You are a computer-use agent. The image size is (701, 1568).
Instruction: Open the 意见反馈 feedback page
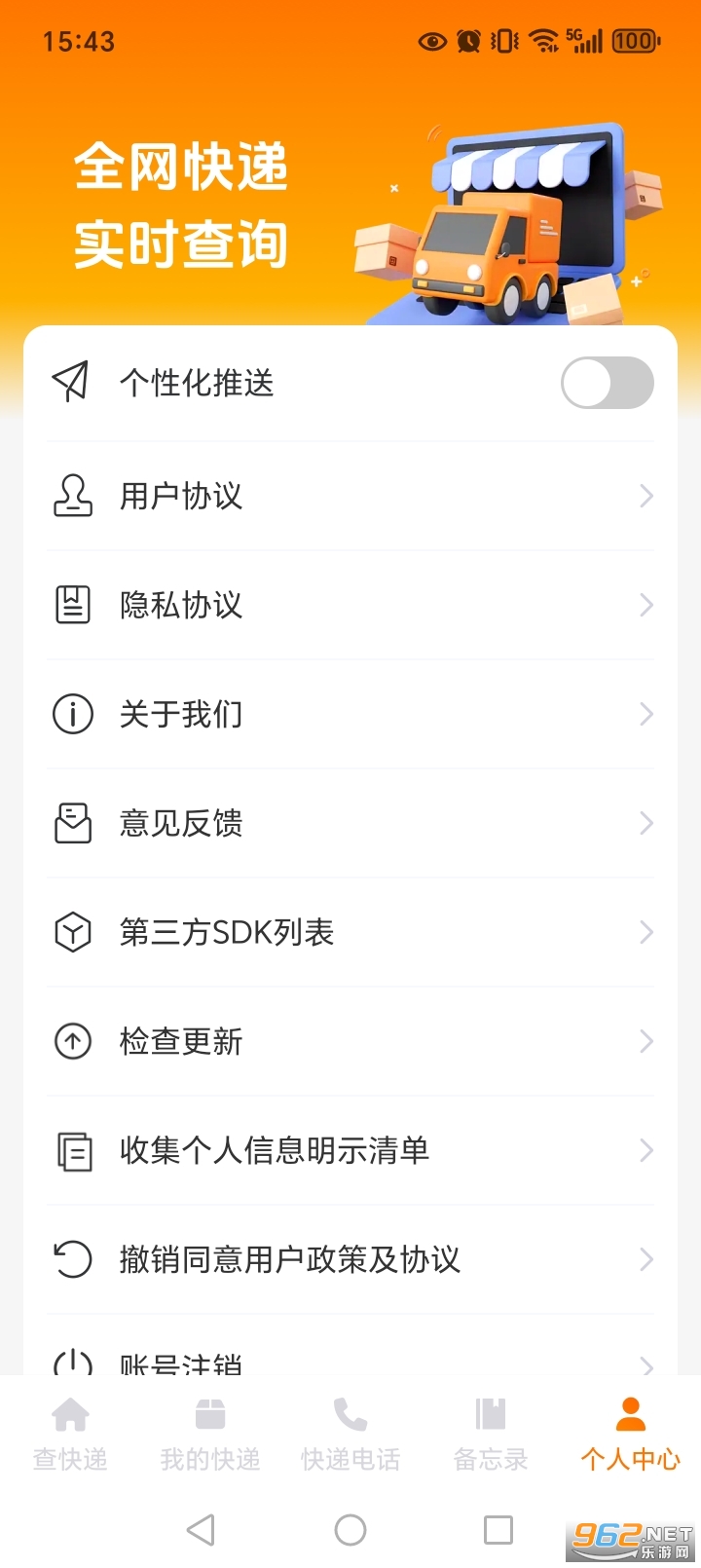coord(350,823)
